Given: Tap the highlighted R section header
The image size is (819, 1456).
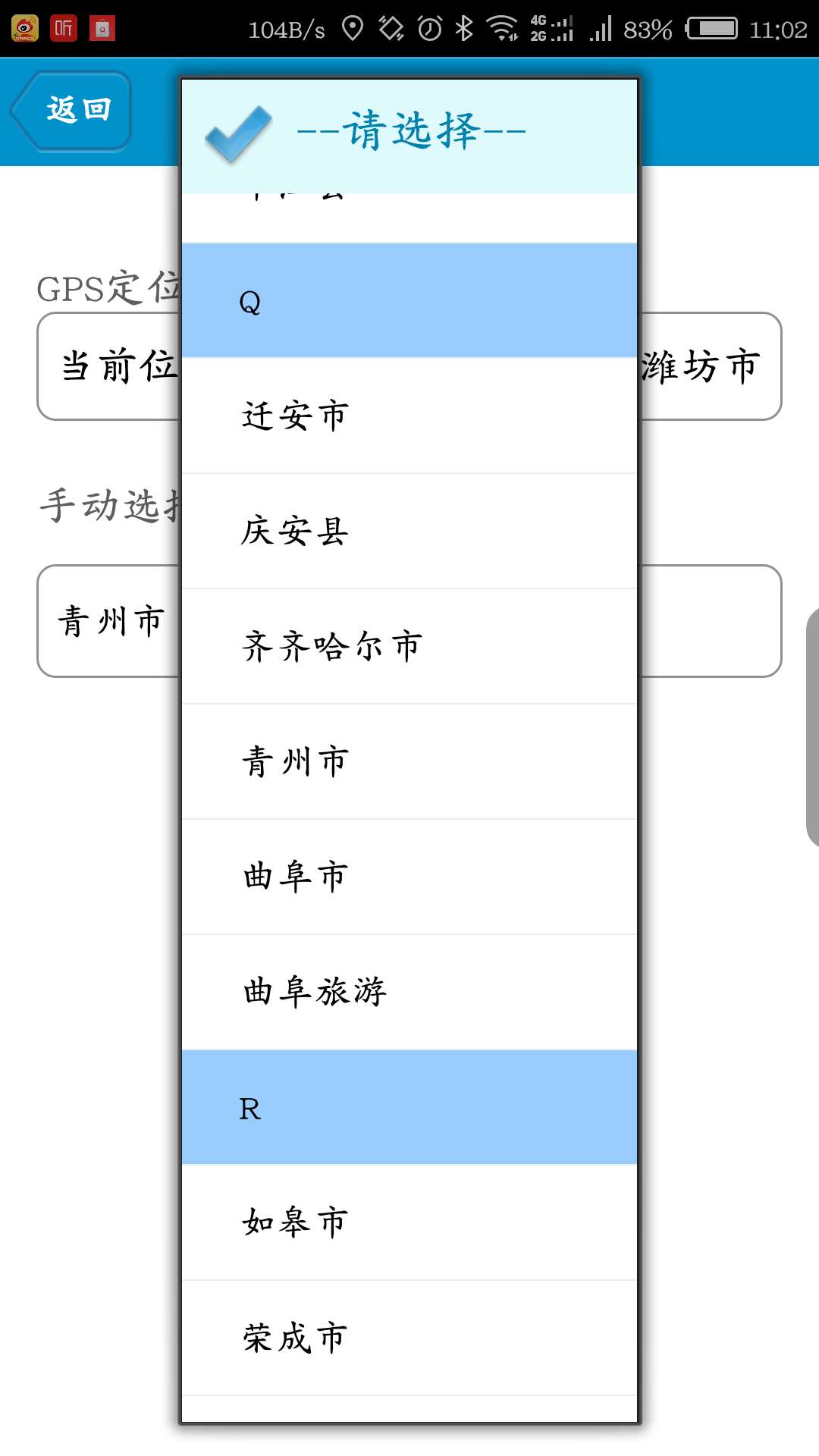Looking at the screenshot, I should pos(409,1109).
